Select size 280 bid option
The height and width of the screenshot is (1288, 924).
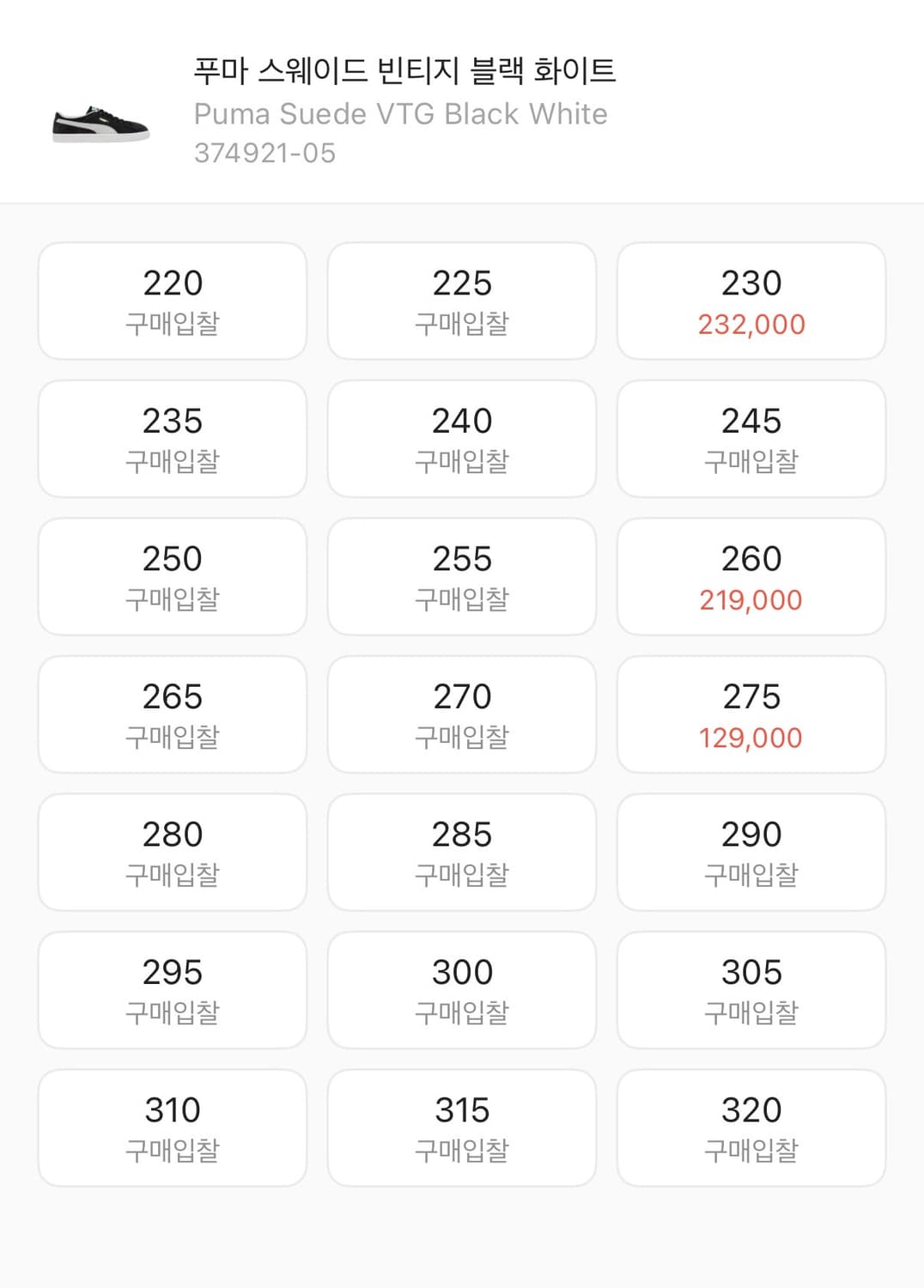click(x=172, y=852)
